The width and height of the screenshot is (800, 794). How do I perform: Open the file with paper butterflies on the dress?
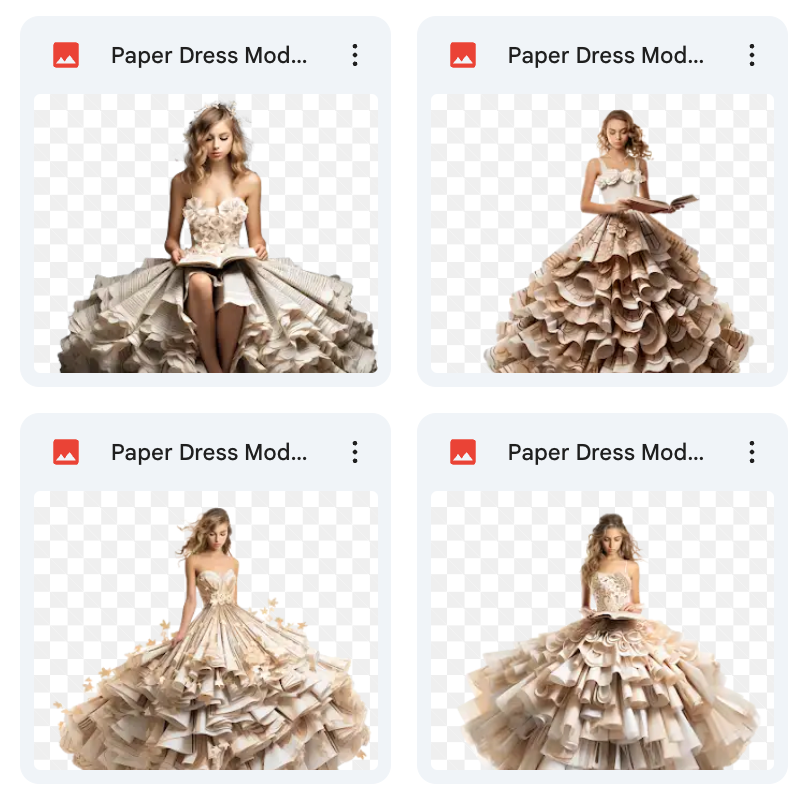(206, 630)
